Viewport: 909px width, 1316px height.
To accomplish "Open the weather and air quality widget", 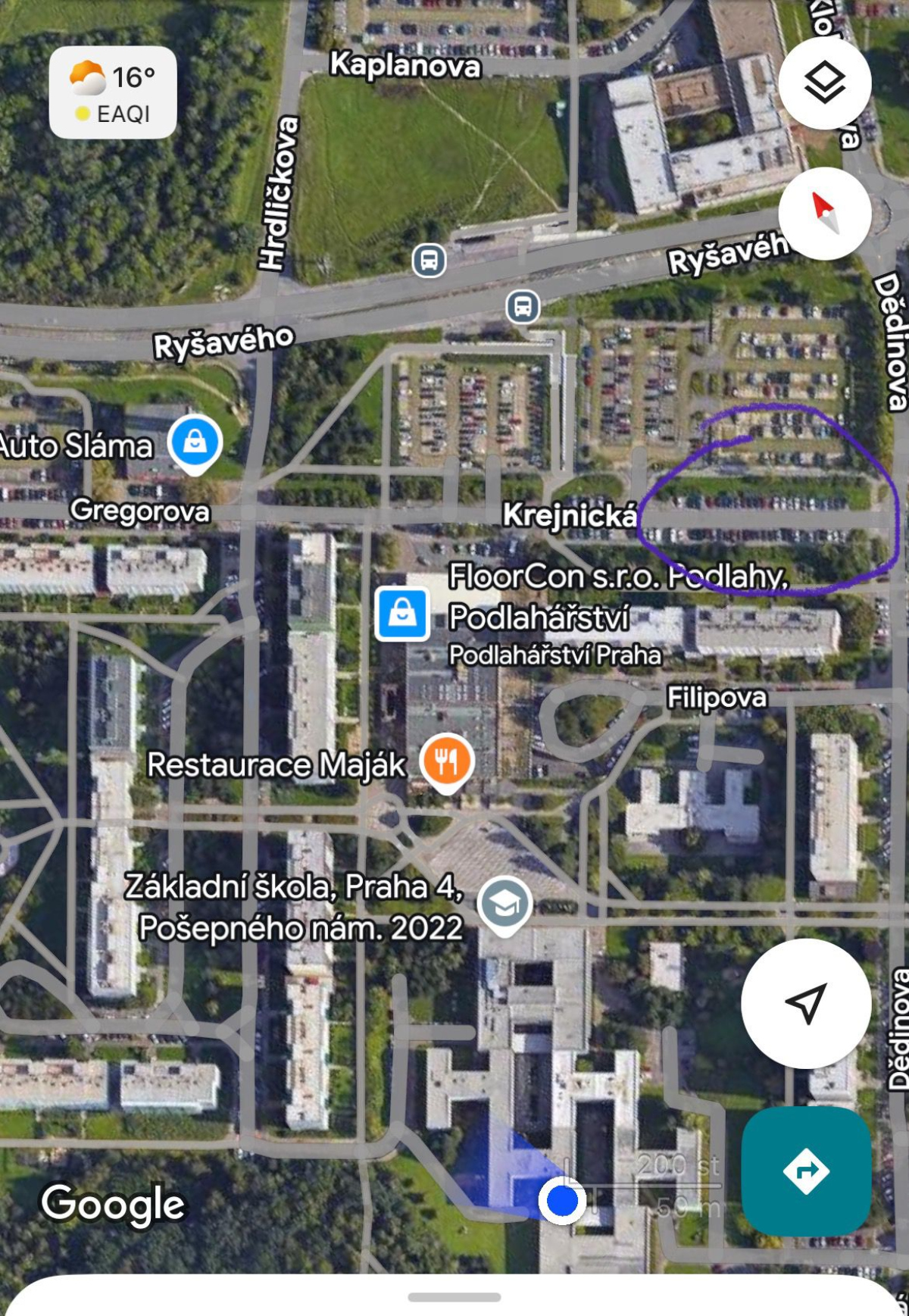I will (x=113, y=92).
